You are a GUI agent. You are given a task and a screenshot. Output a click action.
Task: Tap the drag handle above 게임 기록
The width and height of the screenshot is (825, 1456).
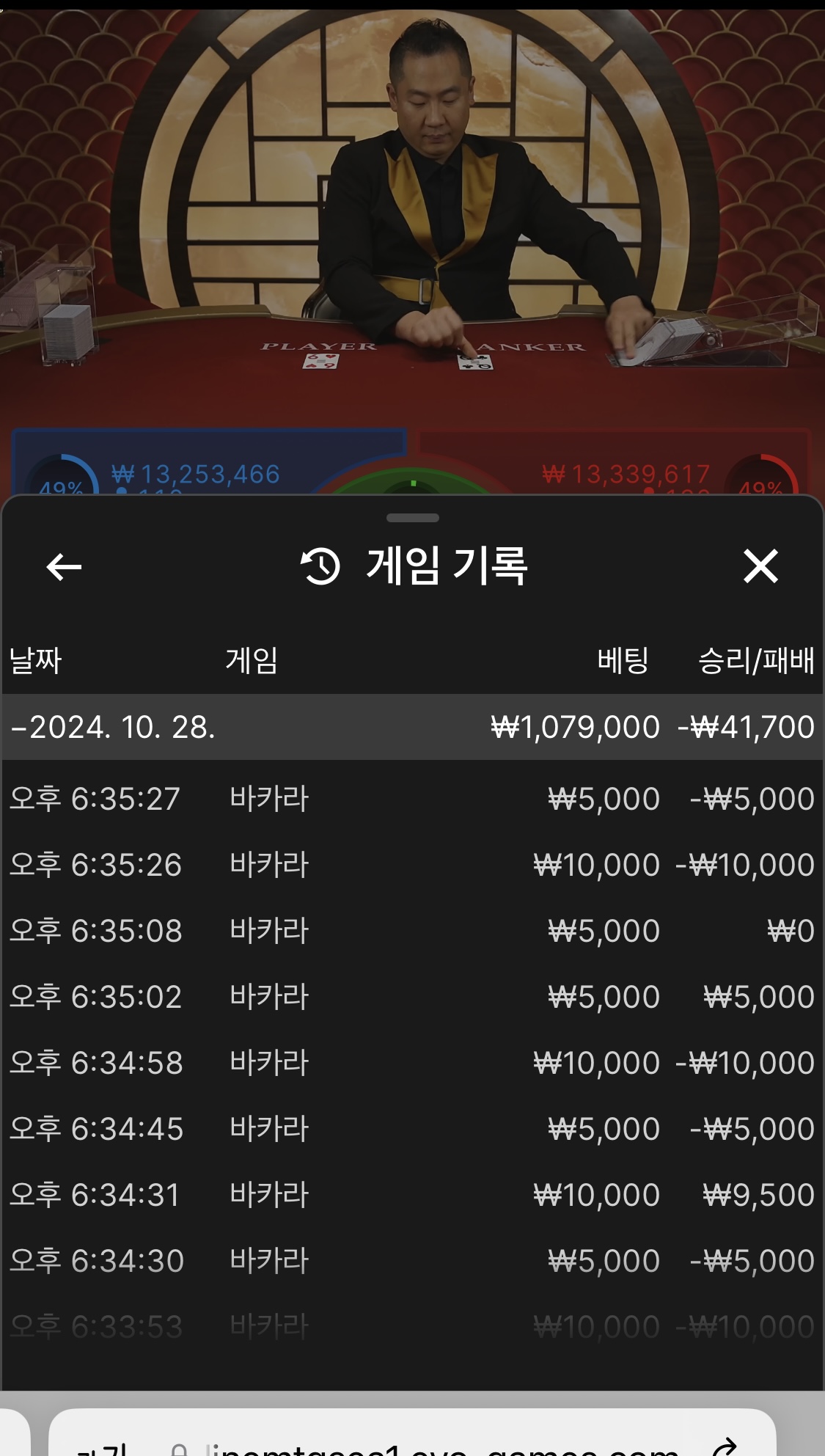click(413, 518)
